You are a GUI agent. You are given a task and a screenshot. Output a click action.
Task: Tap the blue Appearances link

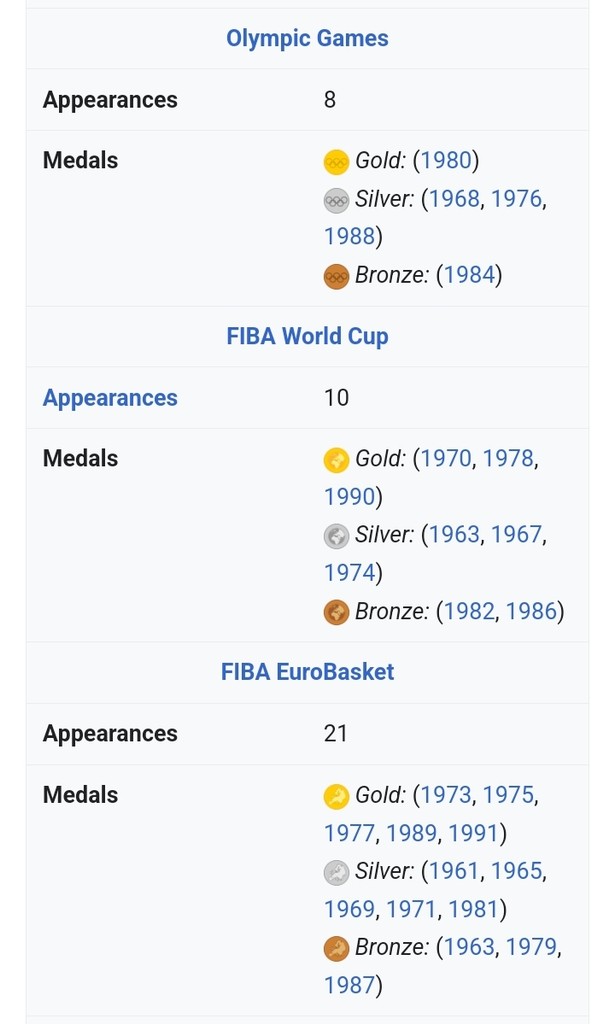pyautogui.click(x=110, y=398)
